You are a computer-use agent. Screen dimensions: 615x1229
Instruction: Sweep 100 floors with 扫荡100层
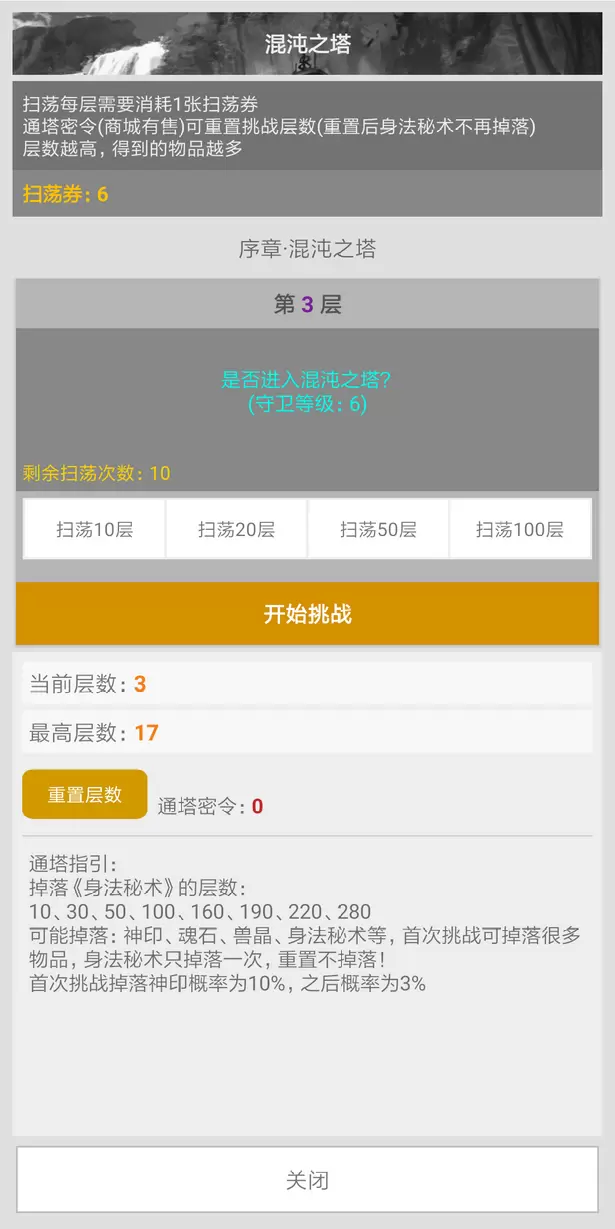[x=519, y=529]
